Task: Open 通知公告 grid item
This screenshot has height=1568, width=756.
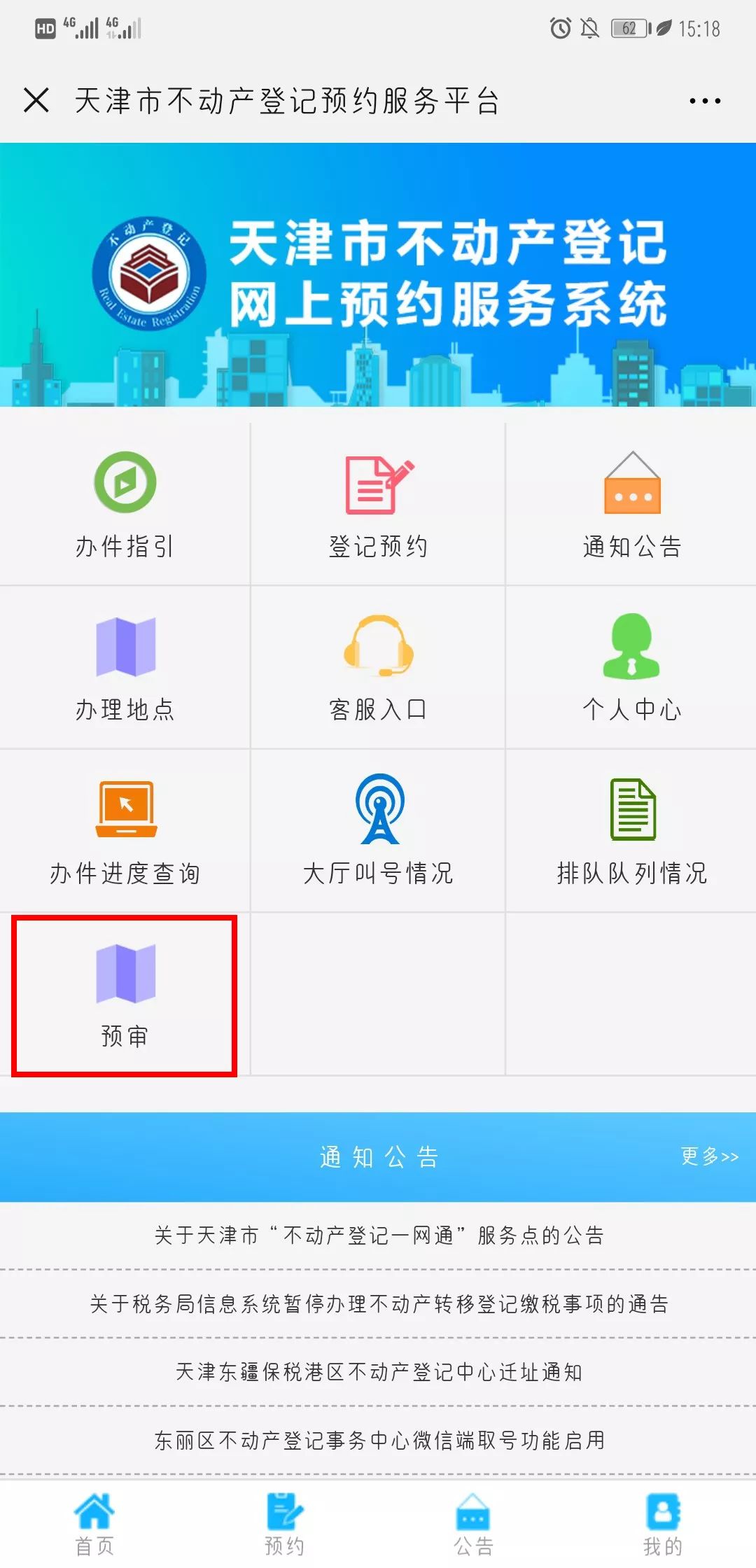Action: coord(631,504)
